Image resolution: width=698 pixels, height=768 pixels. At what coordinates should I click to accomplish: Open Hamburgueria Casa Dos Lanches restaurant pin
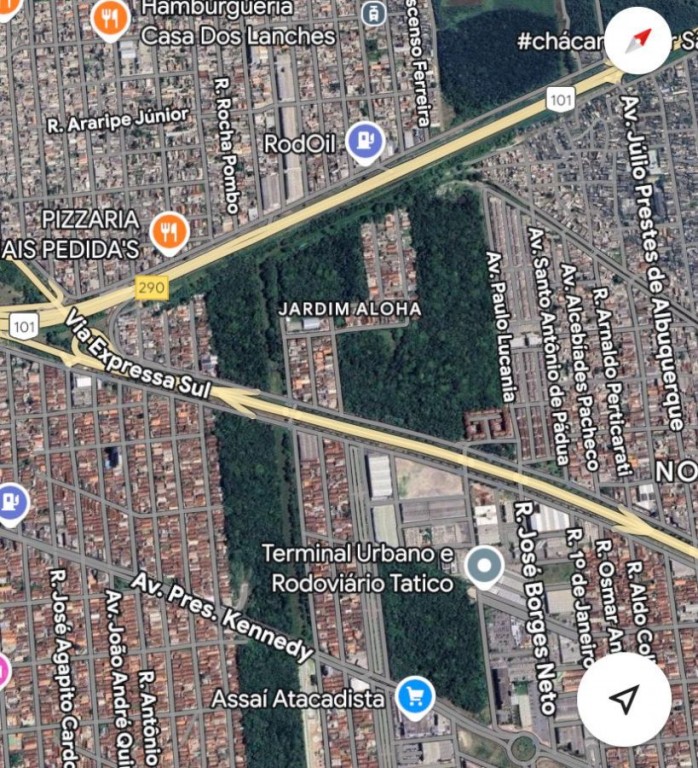coord(110,17)
